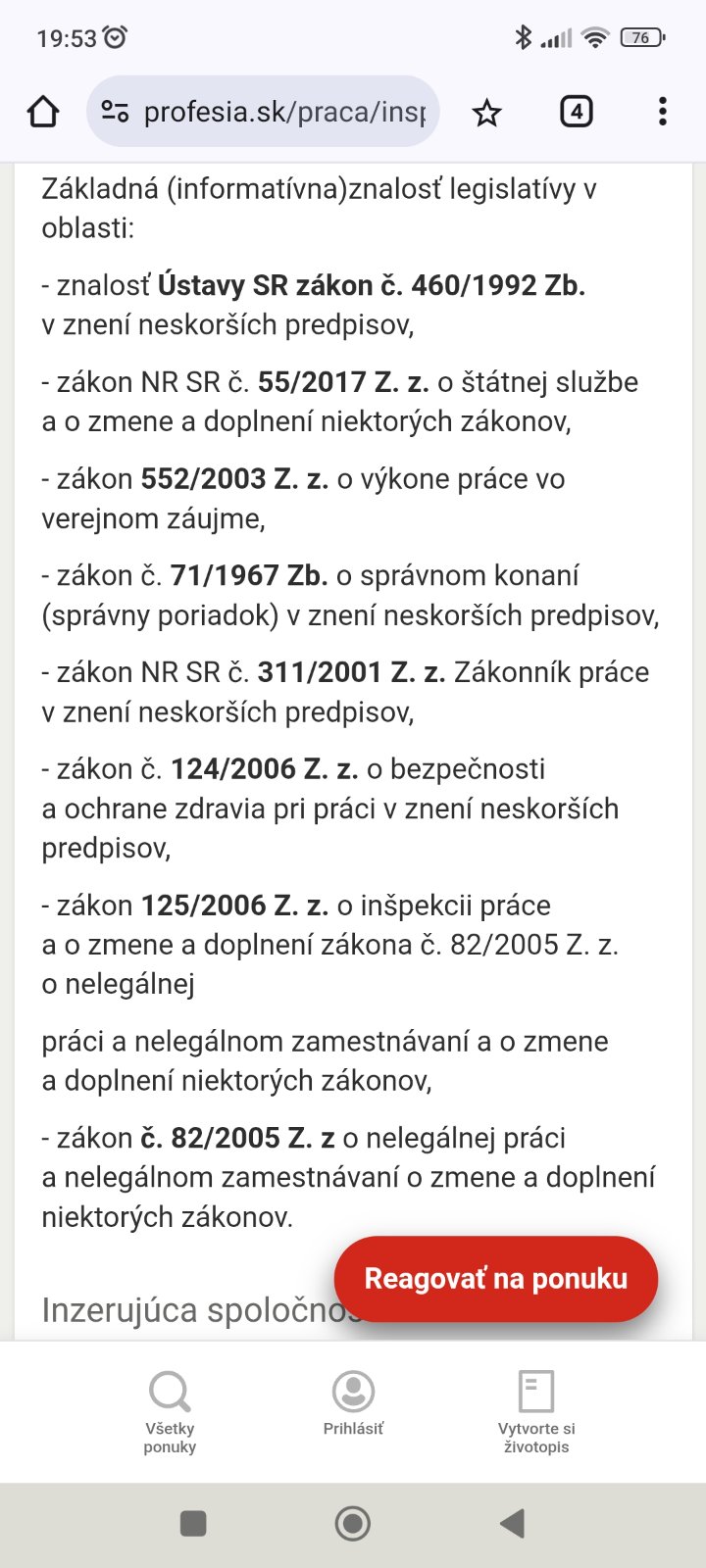The height and width of the screenshot is (1568, 706).
Task: Open the Prihlásiť tab
Action: tap(353, 1403)
